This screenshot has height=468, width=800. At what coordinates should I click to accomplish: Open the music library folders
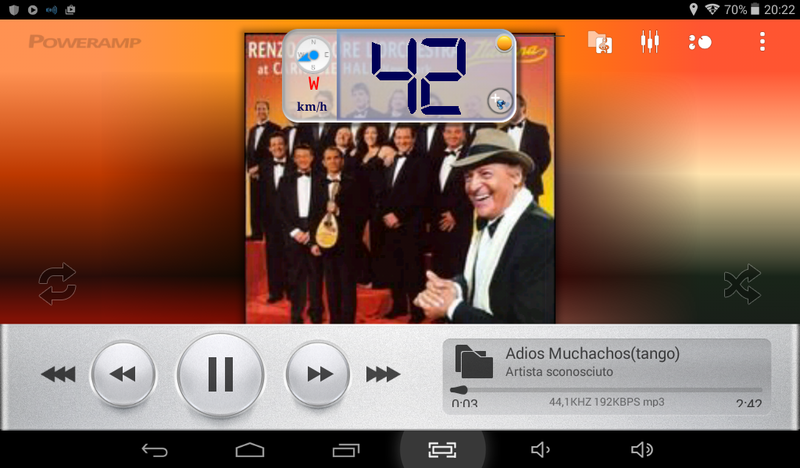pos(599,42)
